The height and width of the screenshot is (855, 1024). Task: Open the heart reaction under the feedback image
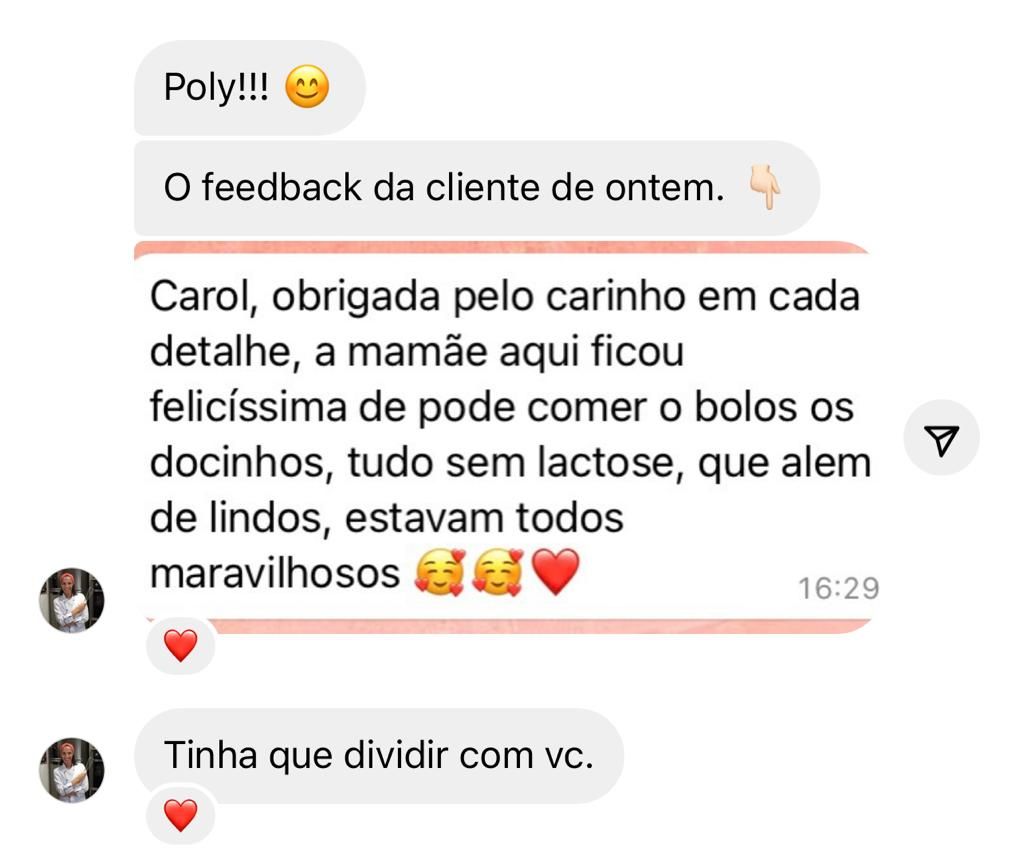[180, 647]
